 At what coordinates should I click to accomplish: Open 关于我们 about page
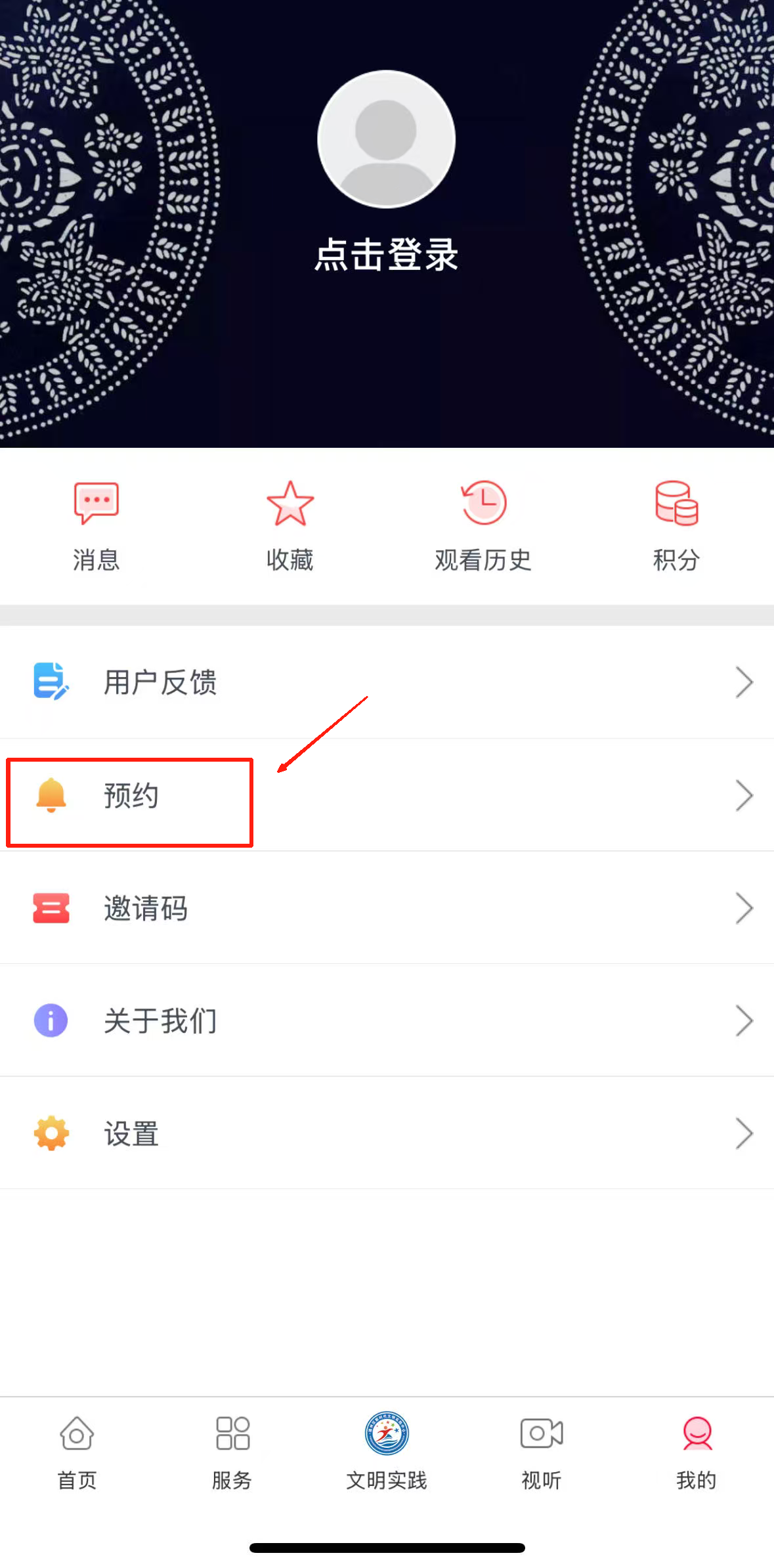coord(387,1021)
